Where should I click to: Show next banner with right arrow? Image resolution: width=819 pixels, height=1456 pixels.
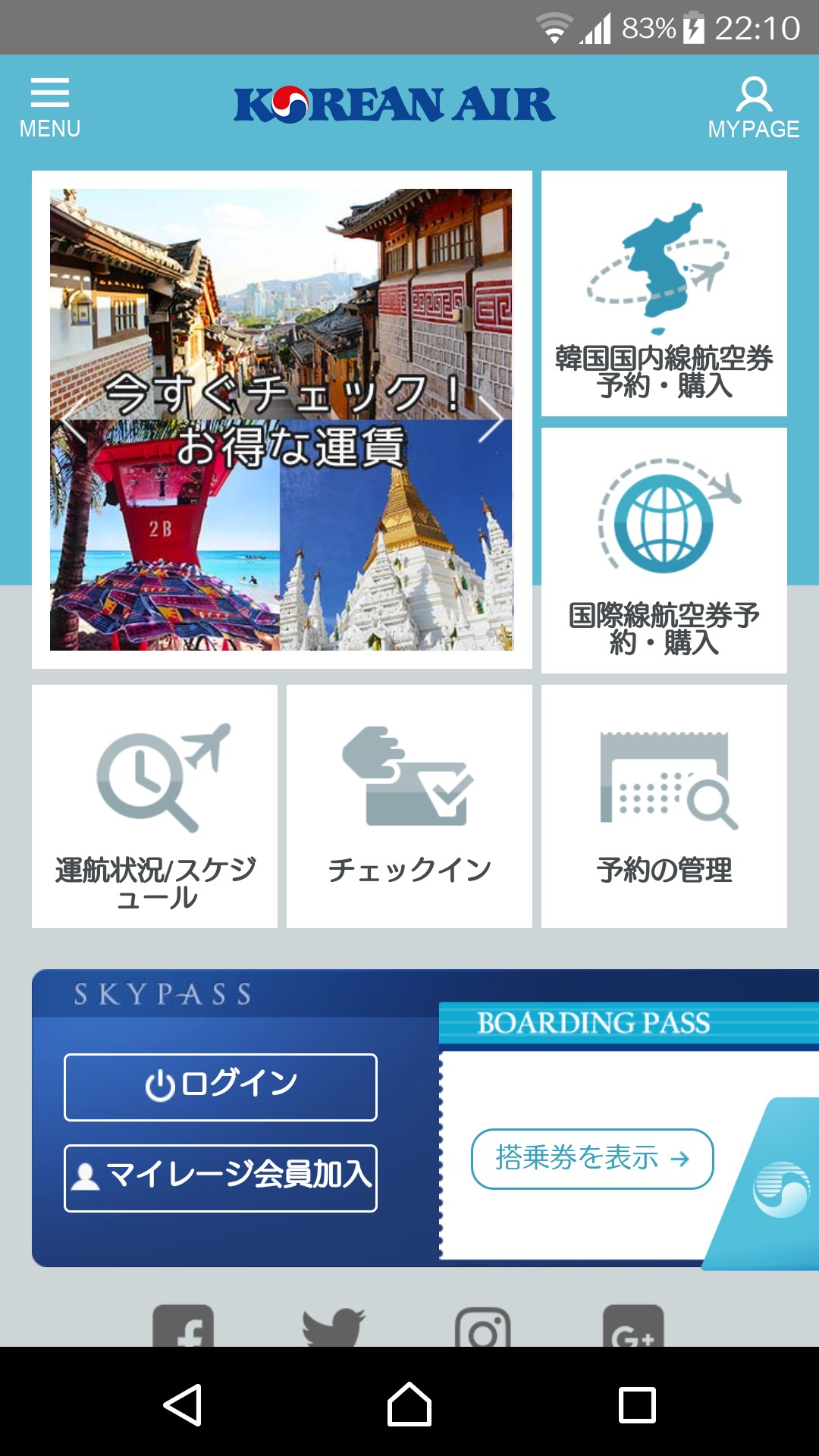coord(491,419)
